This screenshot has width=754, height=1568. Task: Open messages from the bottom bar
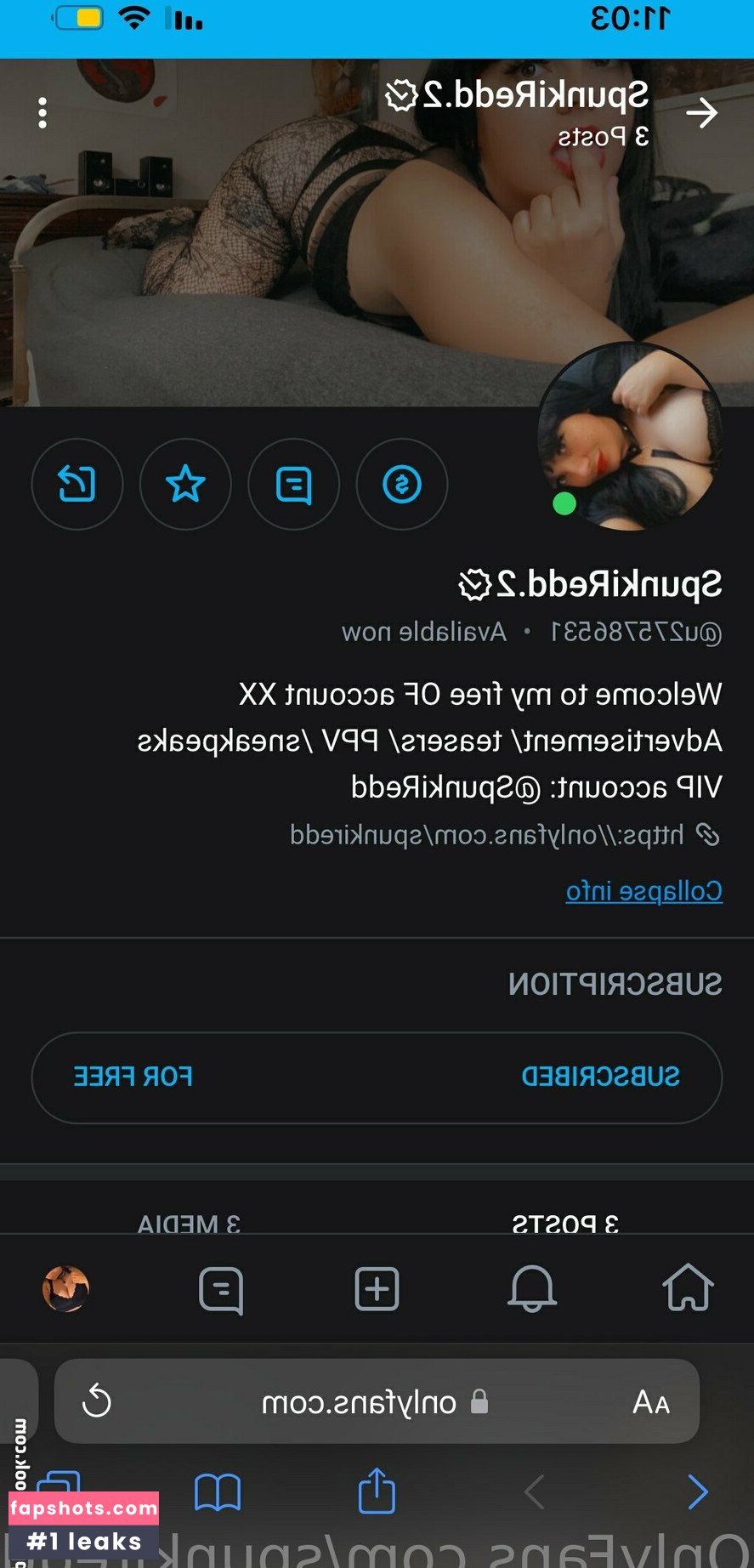(x=221, y=1290)
